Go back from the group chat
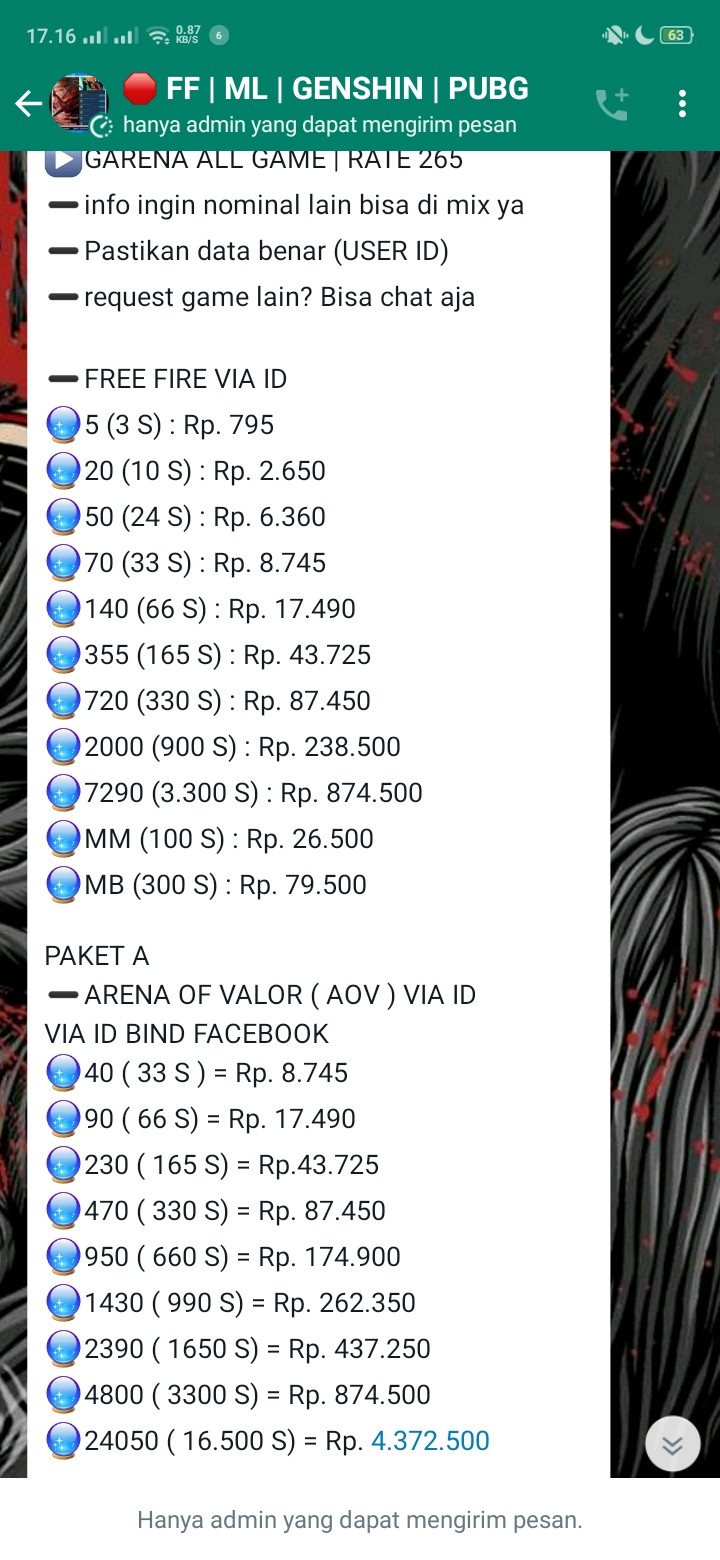The height and width of the screenshot is (1560, 720). (29, 103)
